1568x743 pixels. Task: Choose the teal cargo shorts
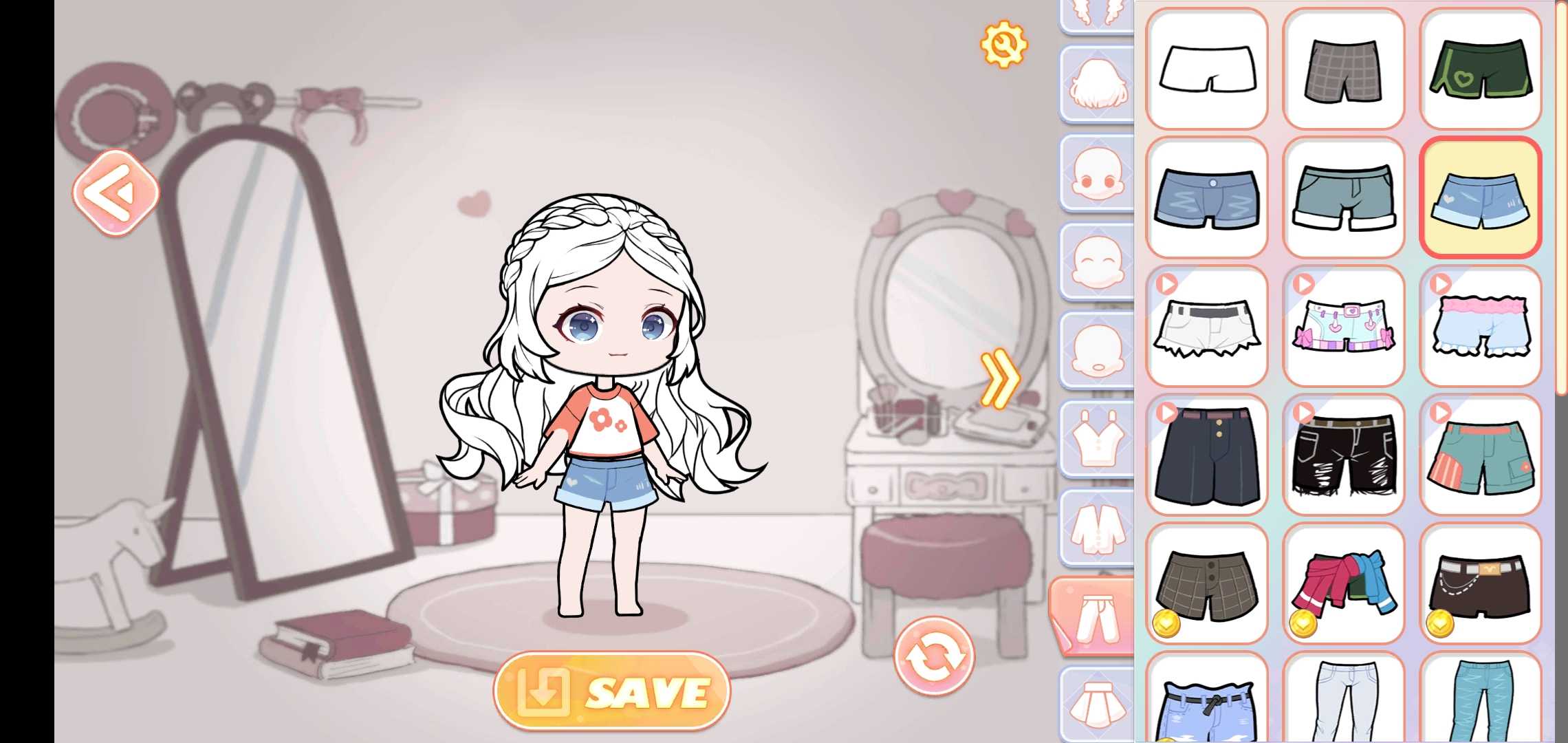click(x=1480, y=455)
